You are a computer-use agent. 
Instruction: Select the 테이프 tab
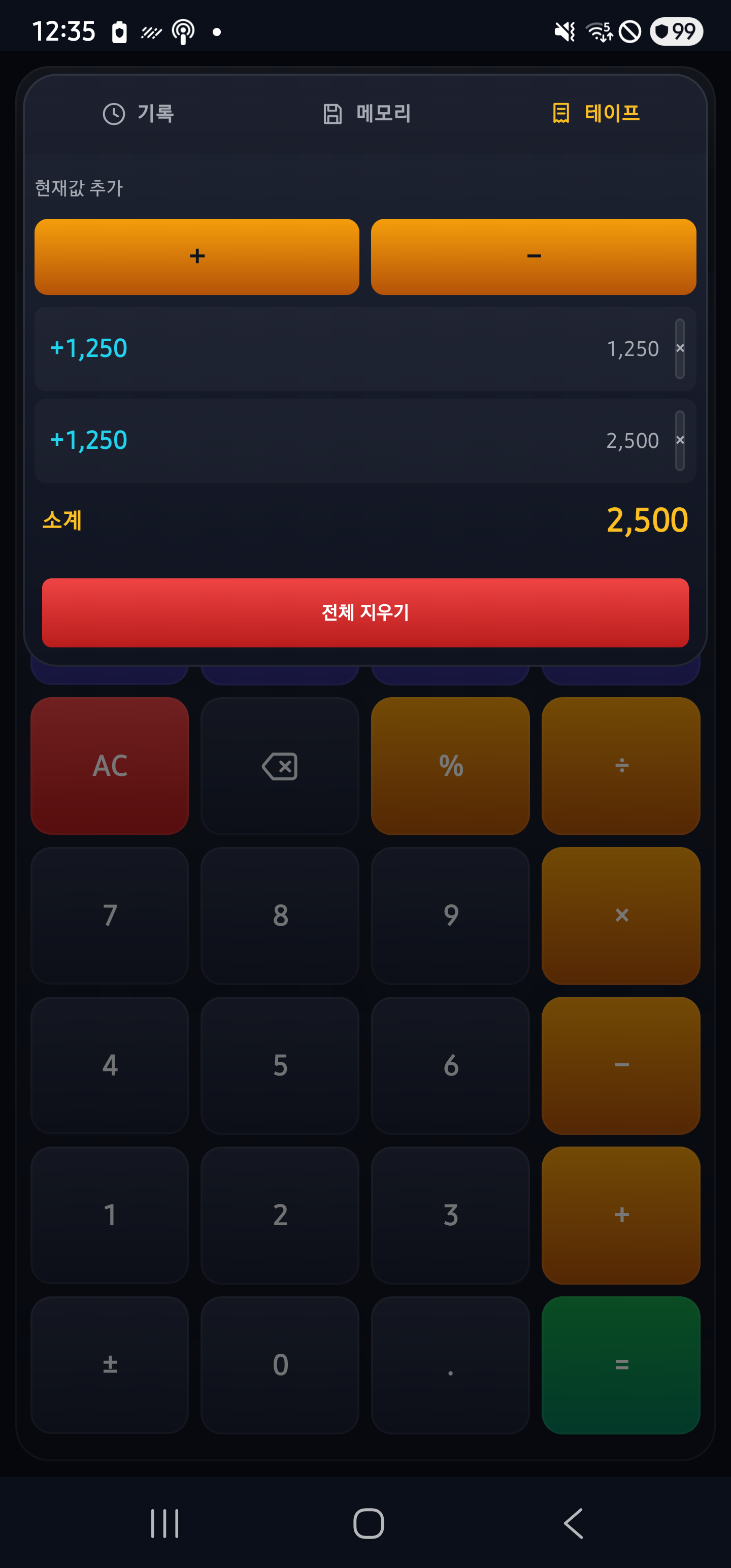pos(595,113)
